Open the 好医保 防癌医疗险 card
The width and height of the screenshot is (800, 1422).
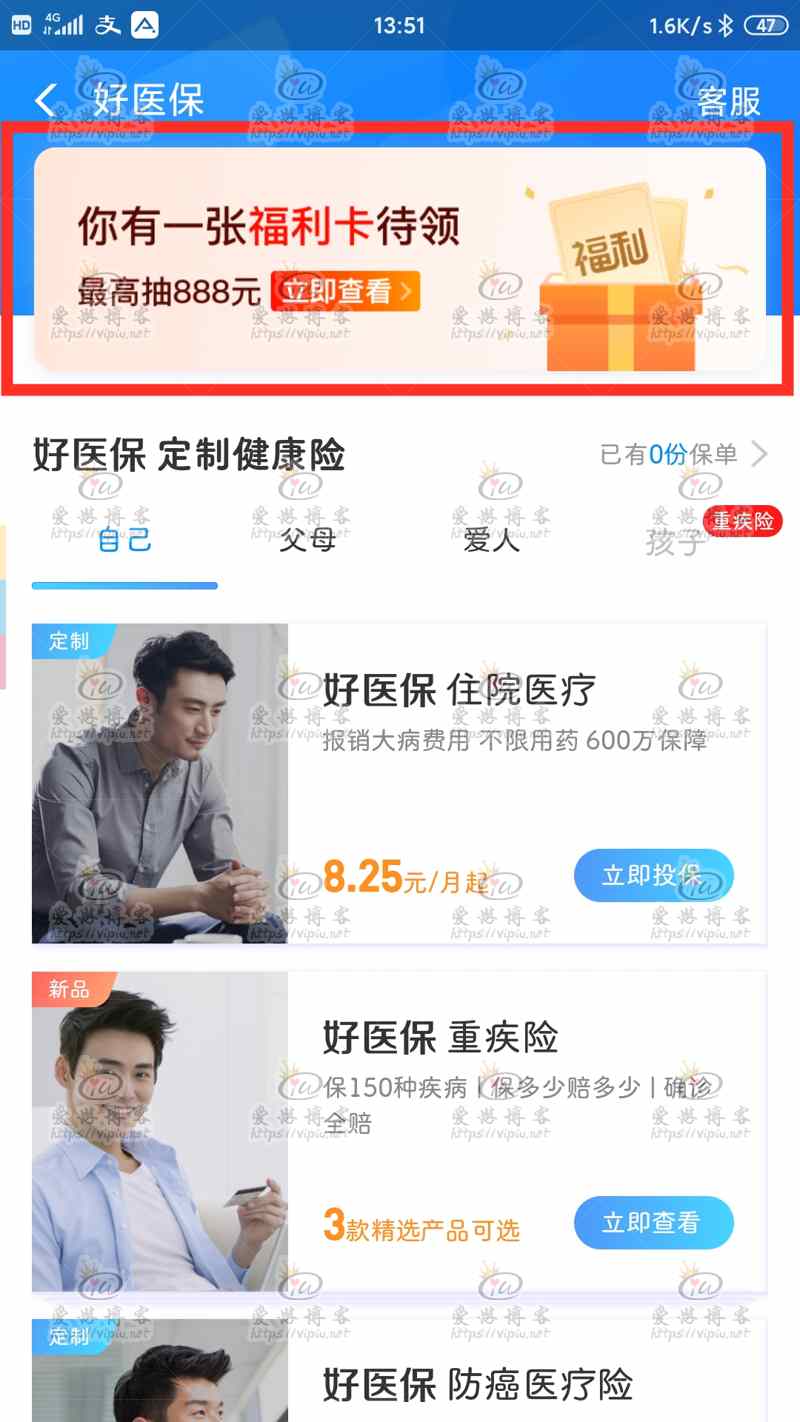[399, 1370]
